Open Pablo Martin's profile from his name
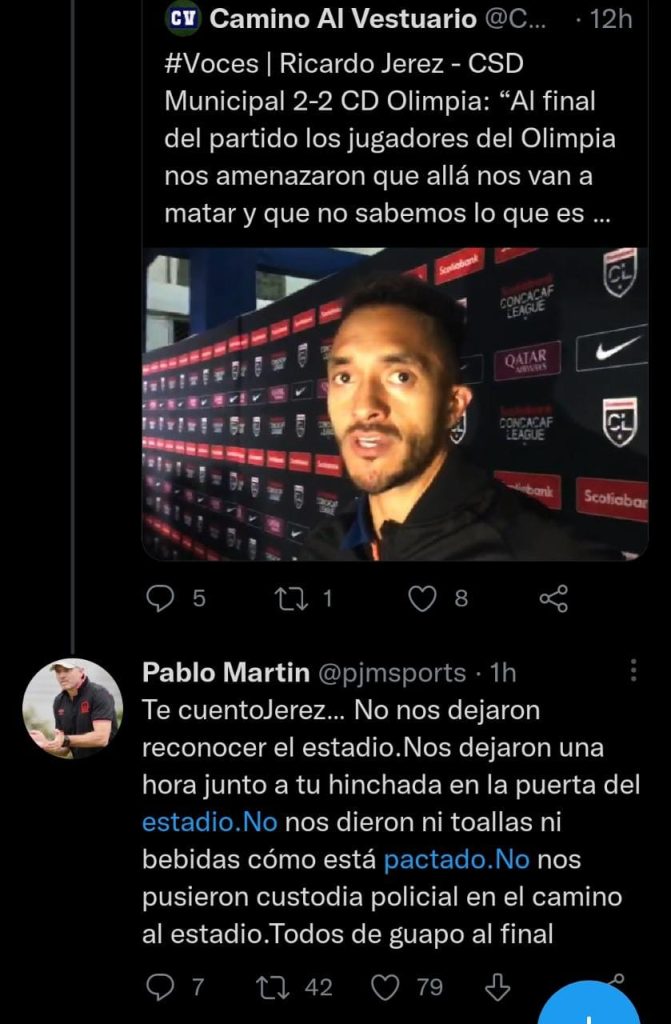Screen dimensions: 671x1024 click(x=226, y=672)
